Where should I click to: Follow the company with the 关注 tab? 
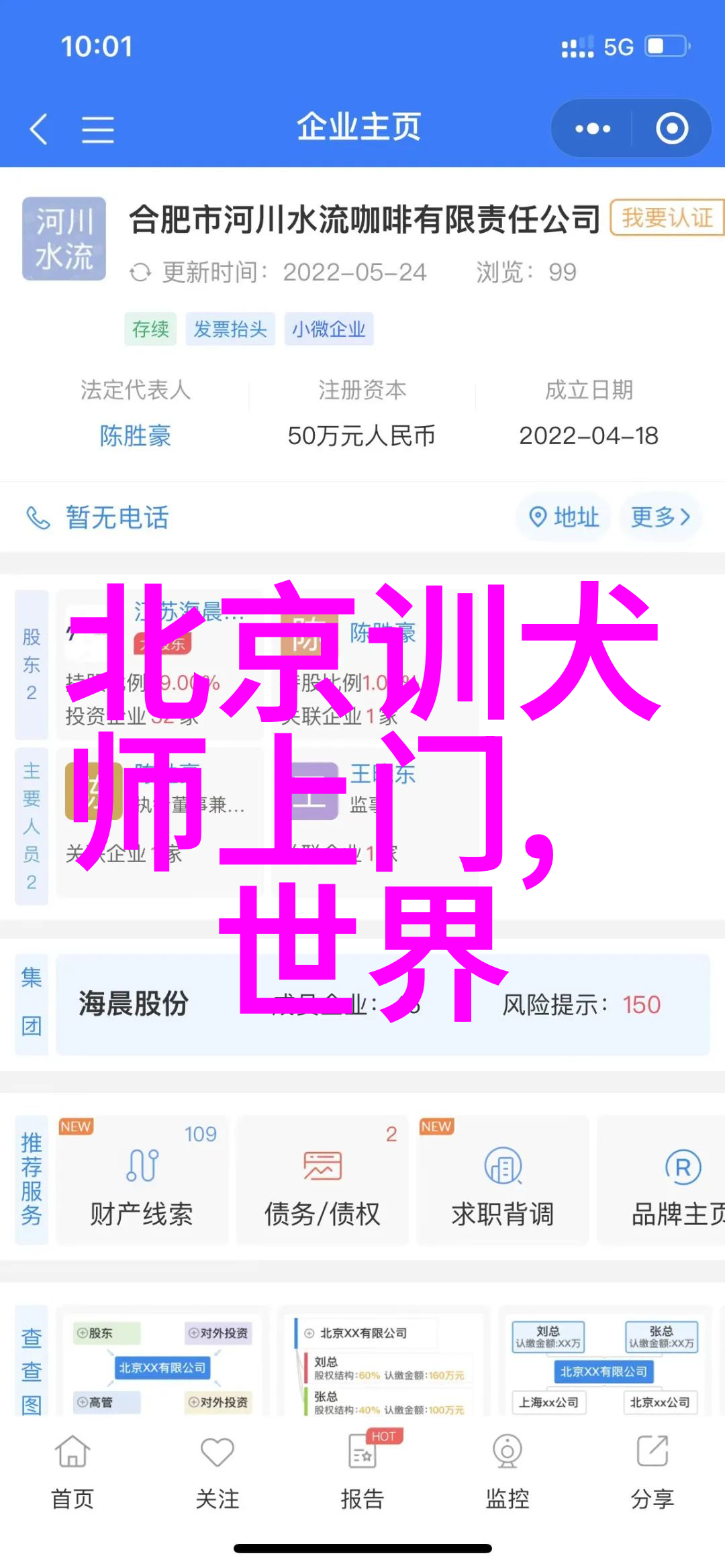click(x=217, y=1470)
